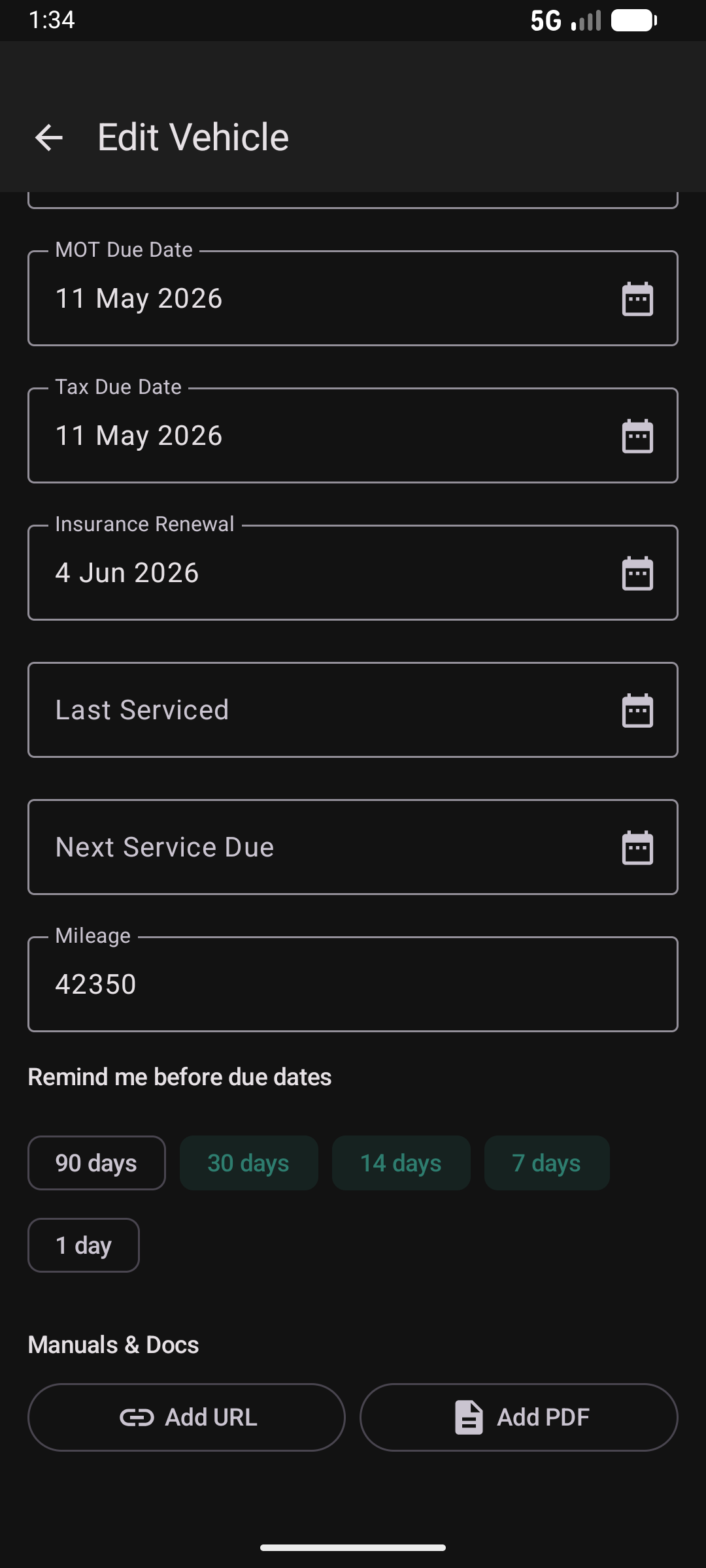
Task: Enable the 1 day reminder
Action: click(x=83, y=1245)
